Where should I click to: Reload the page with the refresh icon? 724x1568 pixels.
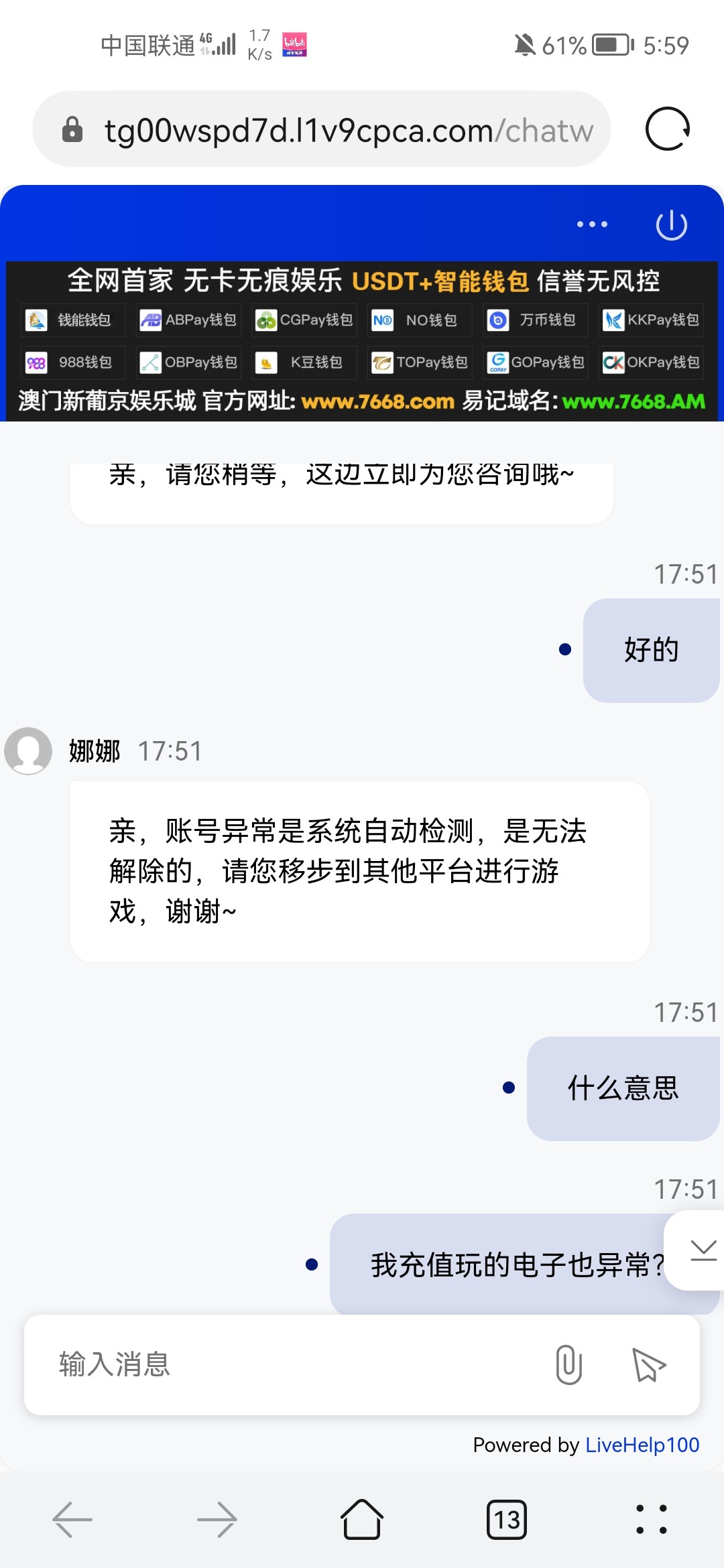coord(667,129)
